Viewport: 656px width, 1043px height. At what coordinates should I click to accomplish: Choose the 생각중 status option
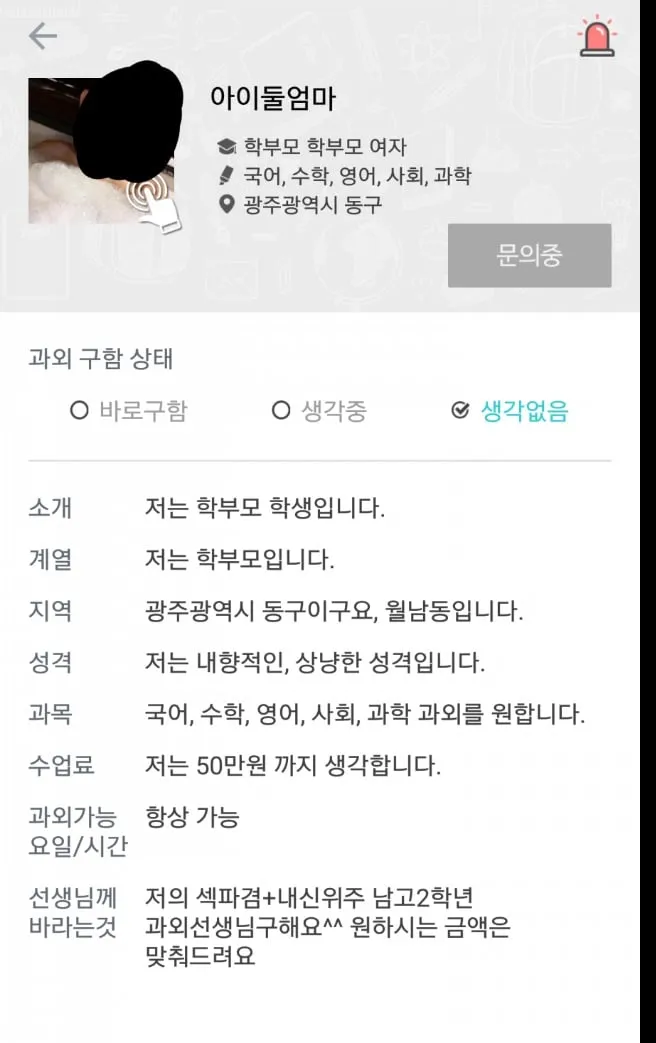pyautogui.click(x=320, y=411)
